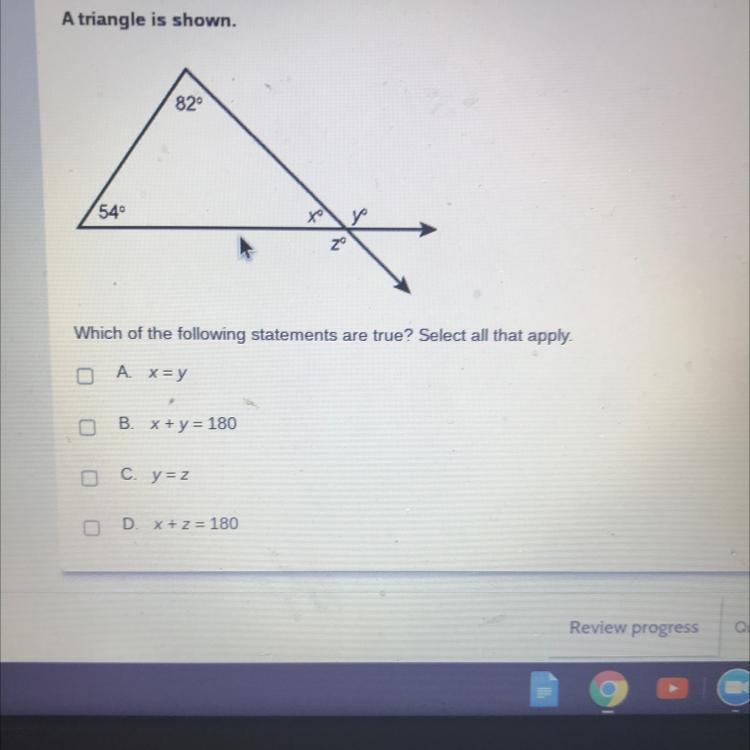This screenshot has width=750, height=750.
Task: Mark checkbox D, x + z = 180
Action: (91, 528)
